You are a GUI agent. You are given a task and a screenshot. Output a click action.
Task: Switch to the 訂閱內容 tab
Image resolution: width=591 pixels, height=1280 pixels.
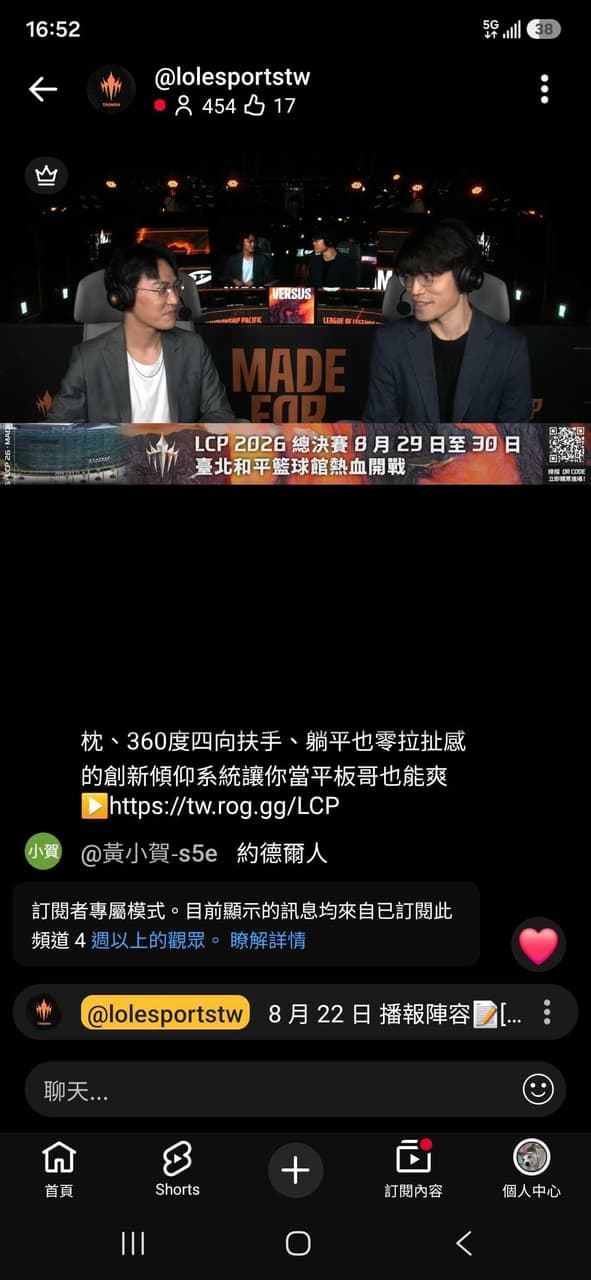[x=413, y=1169]
